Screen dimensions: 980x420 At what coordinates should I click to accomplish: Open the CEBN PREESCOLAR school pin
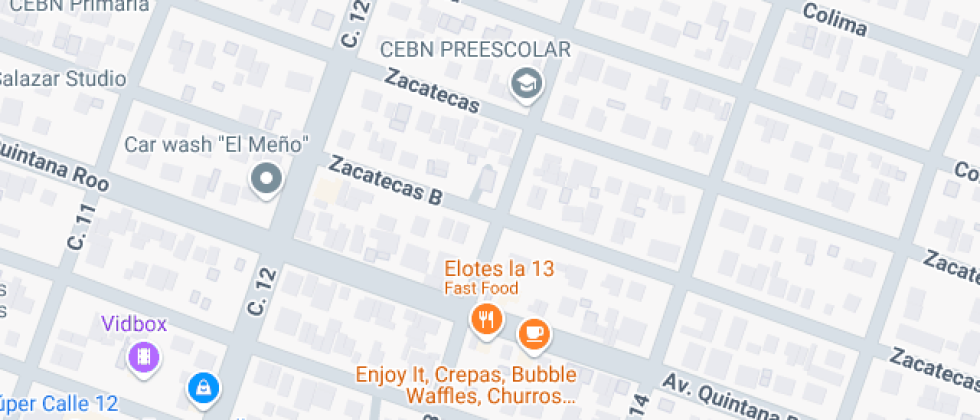coord(525,83)
